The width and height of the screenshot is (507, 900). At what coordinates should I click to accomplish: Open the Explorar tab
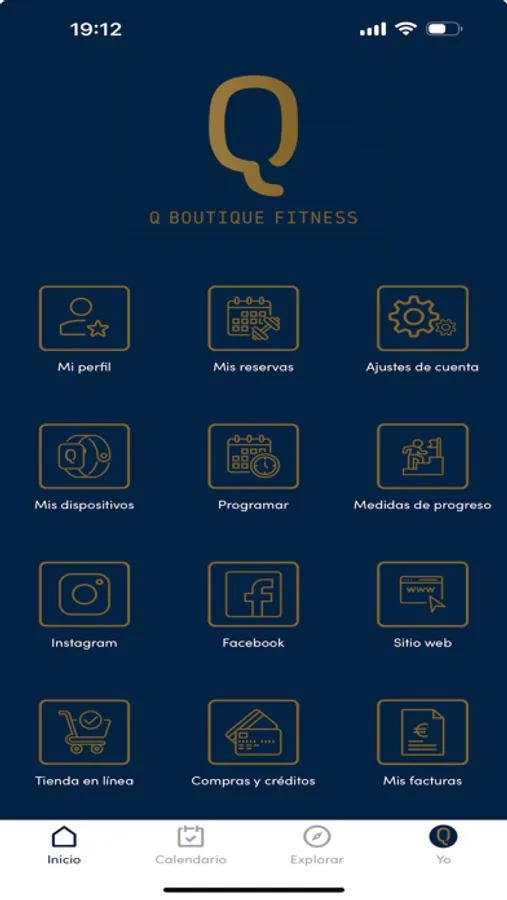(x=317, y=845)
